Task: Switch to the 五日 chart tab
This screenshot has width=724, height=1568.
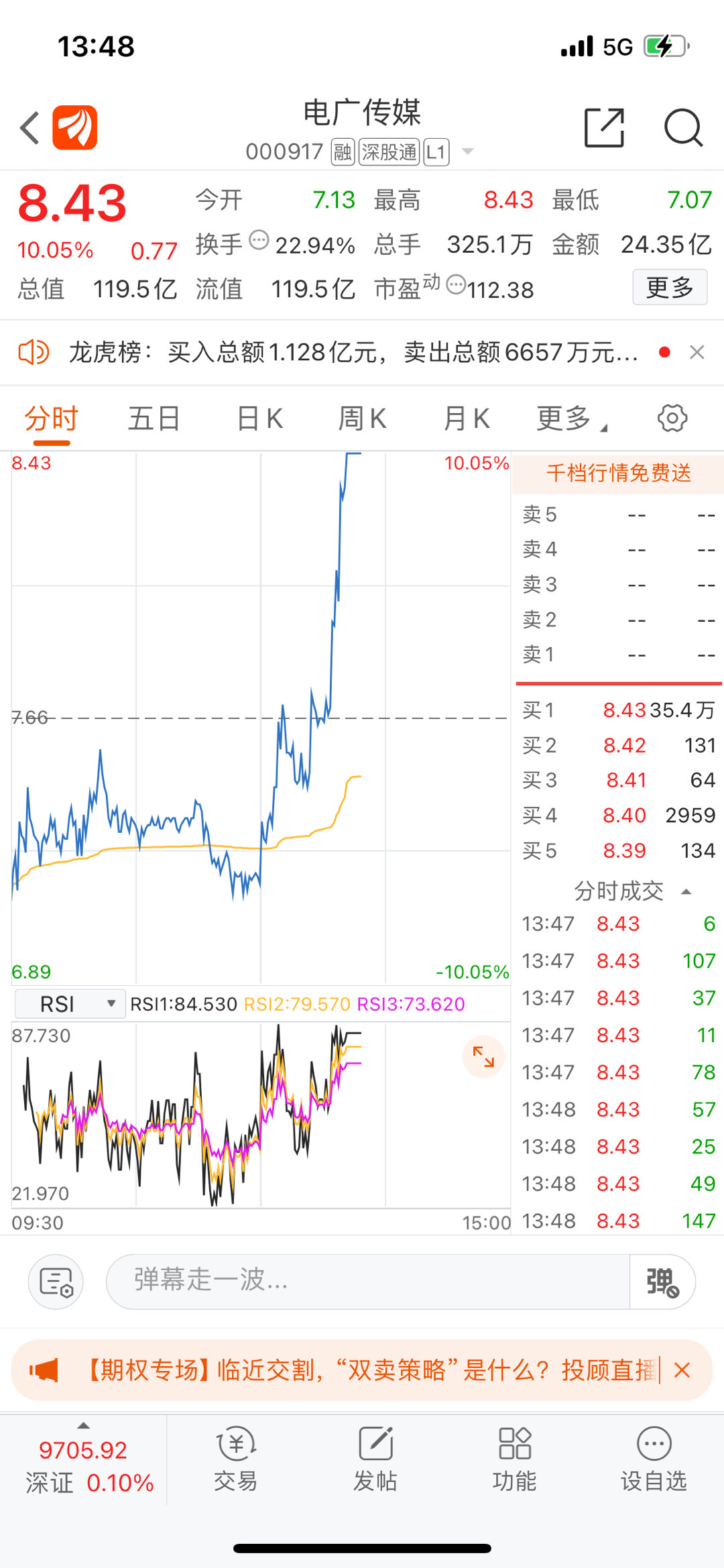Action: click(x=154, y=418)
